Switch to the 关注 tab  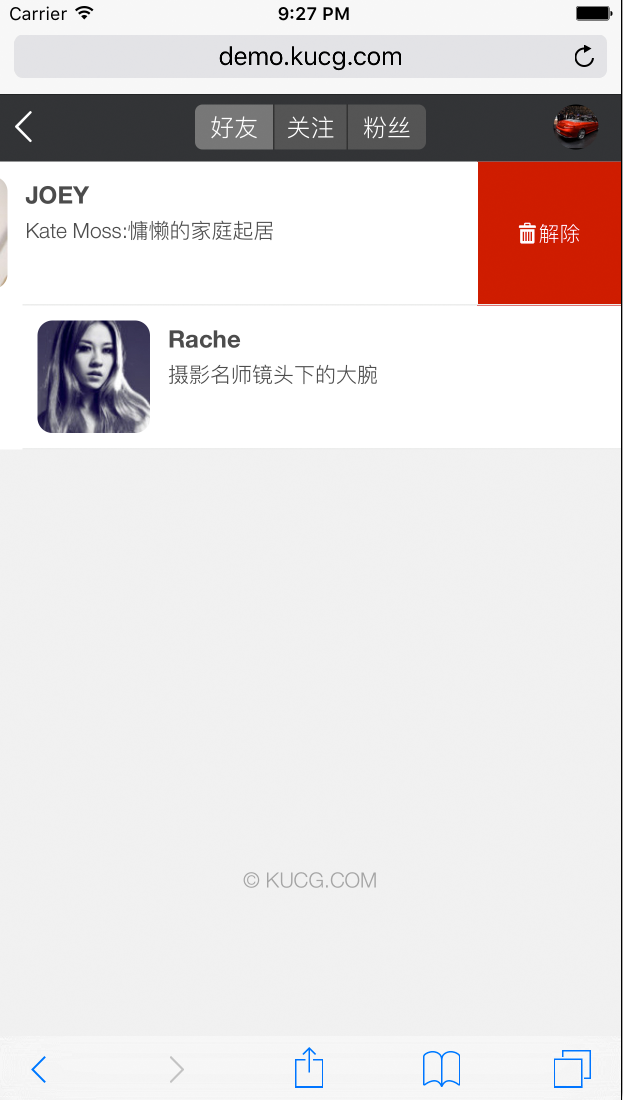coord(310,128)
